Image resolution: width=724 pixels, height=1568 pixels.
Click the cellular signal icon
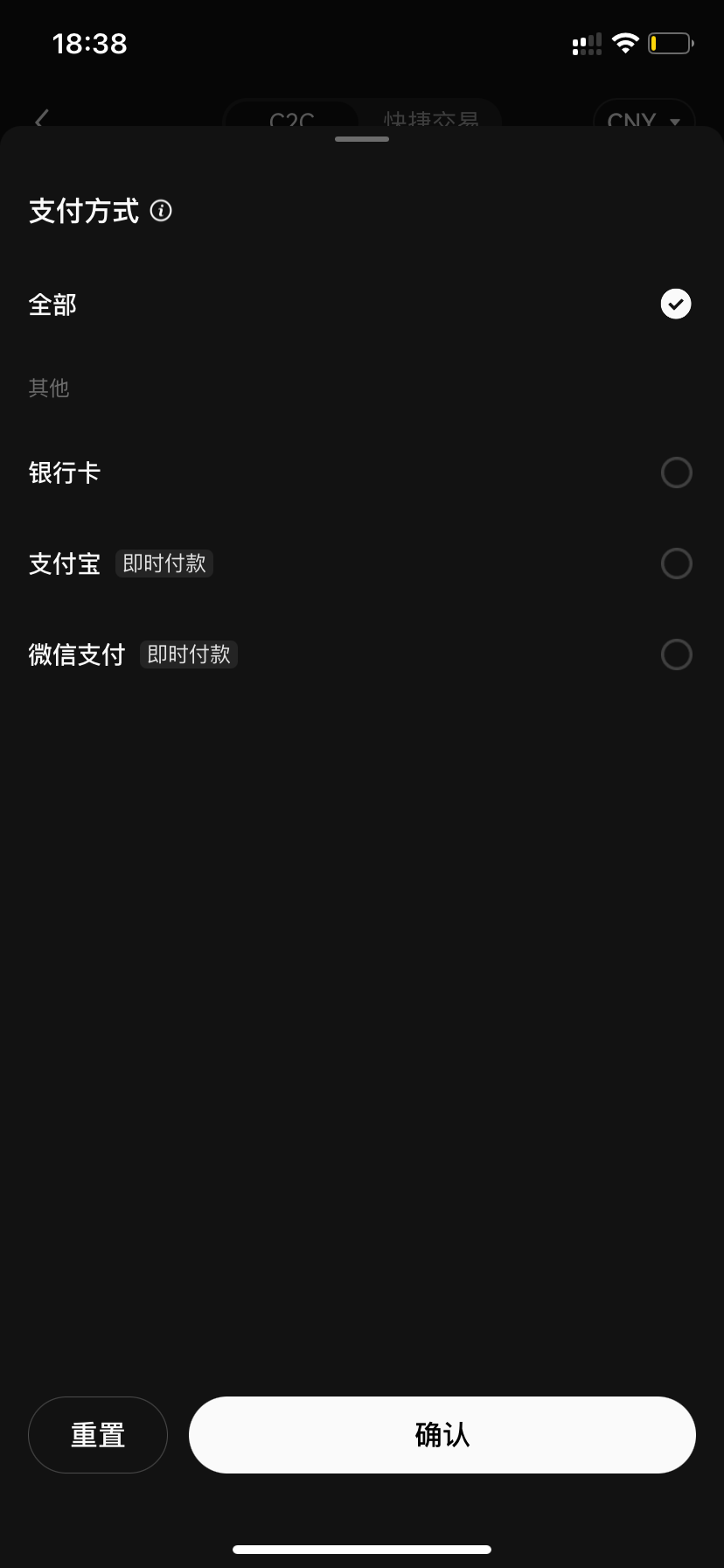[x=586, y=43]
